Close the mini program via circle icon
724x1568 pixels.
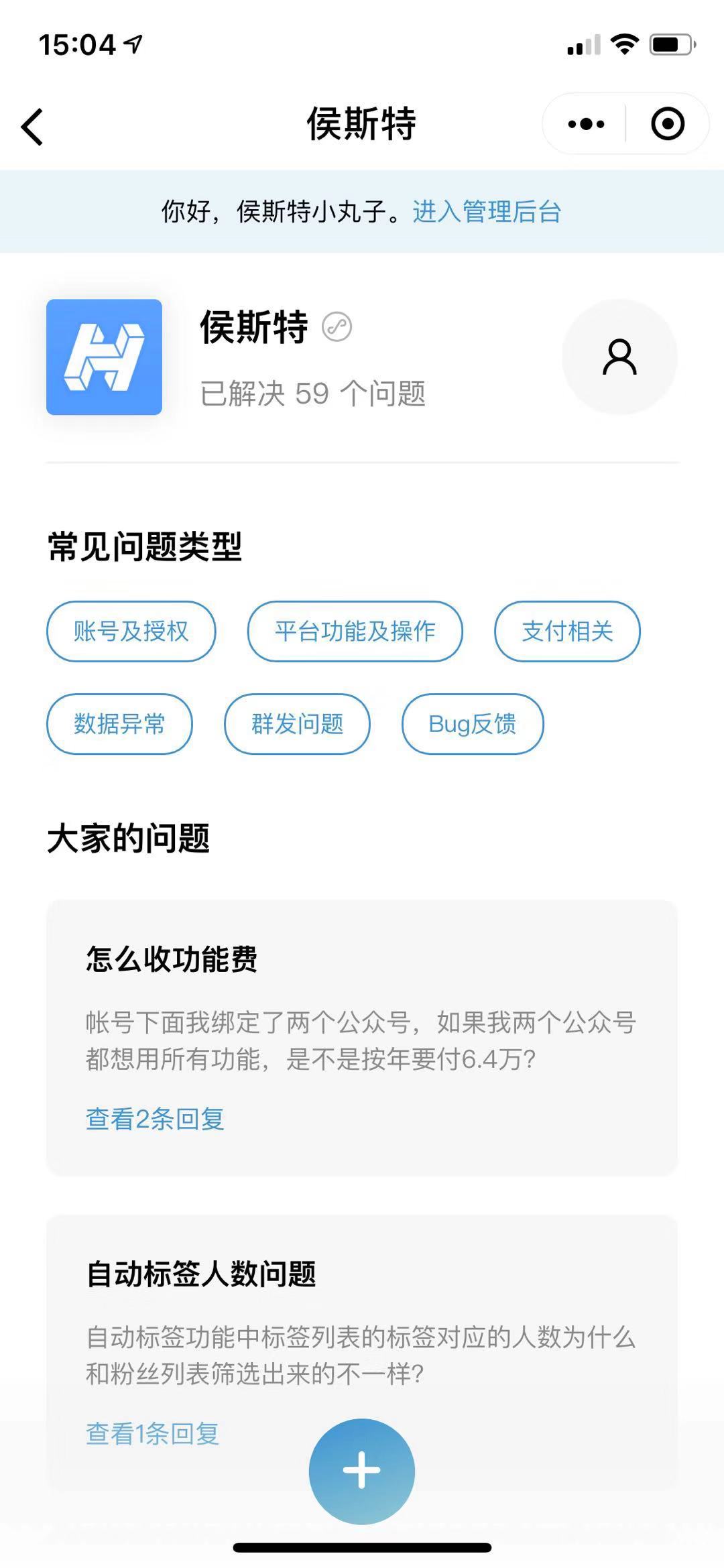[x=668, y=124]
